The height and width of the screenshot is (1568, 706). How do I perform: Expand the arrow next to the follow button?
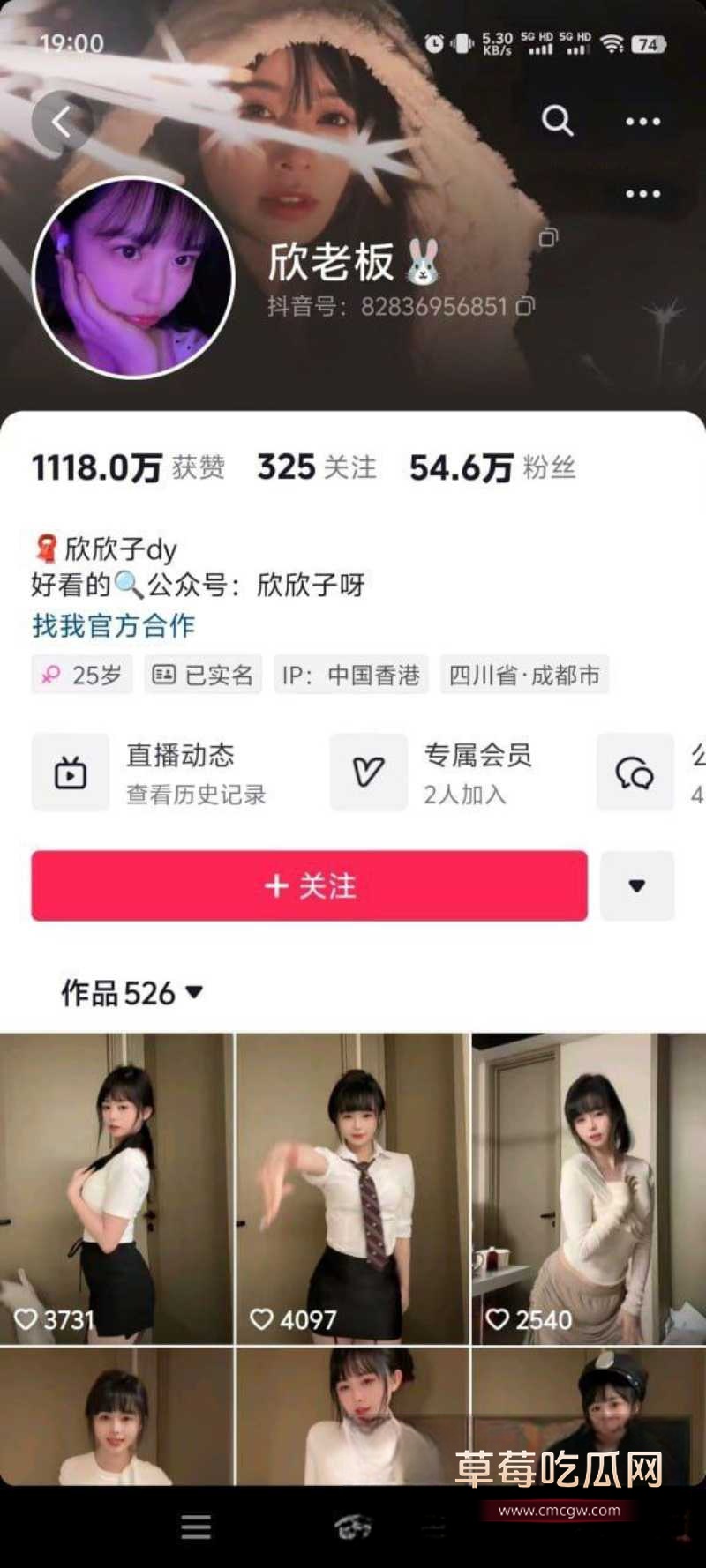(x=638, y=887)
